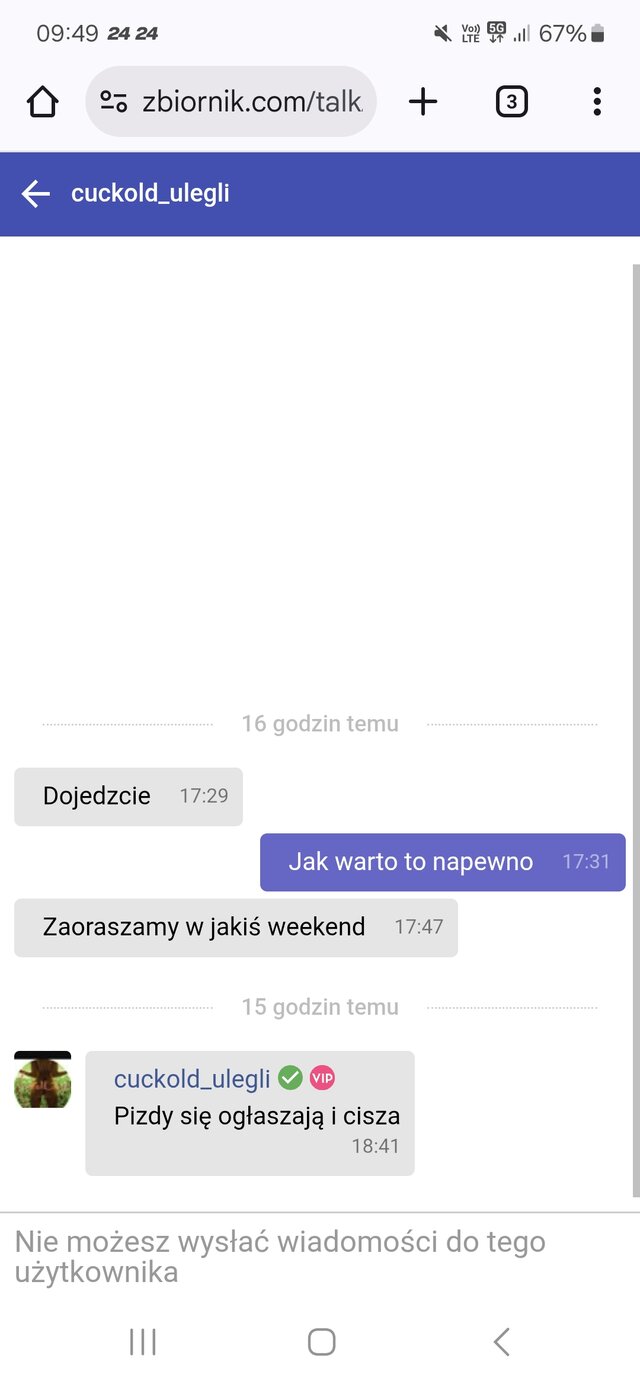Go to the system home screen
The width and height of the screenshot is (640, 1387).
point(321,1342)
